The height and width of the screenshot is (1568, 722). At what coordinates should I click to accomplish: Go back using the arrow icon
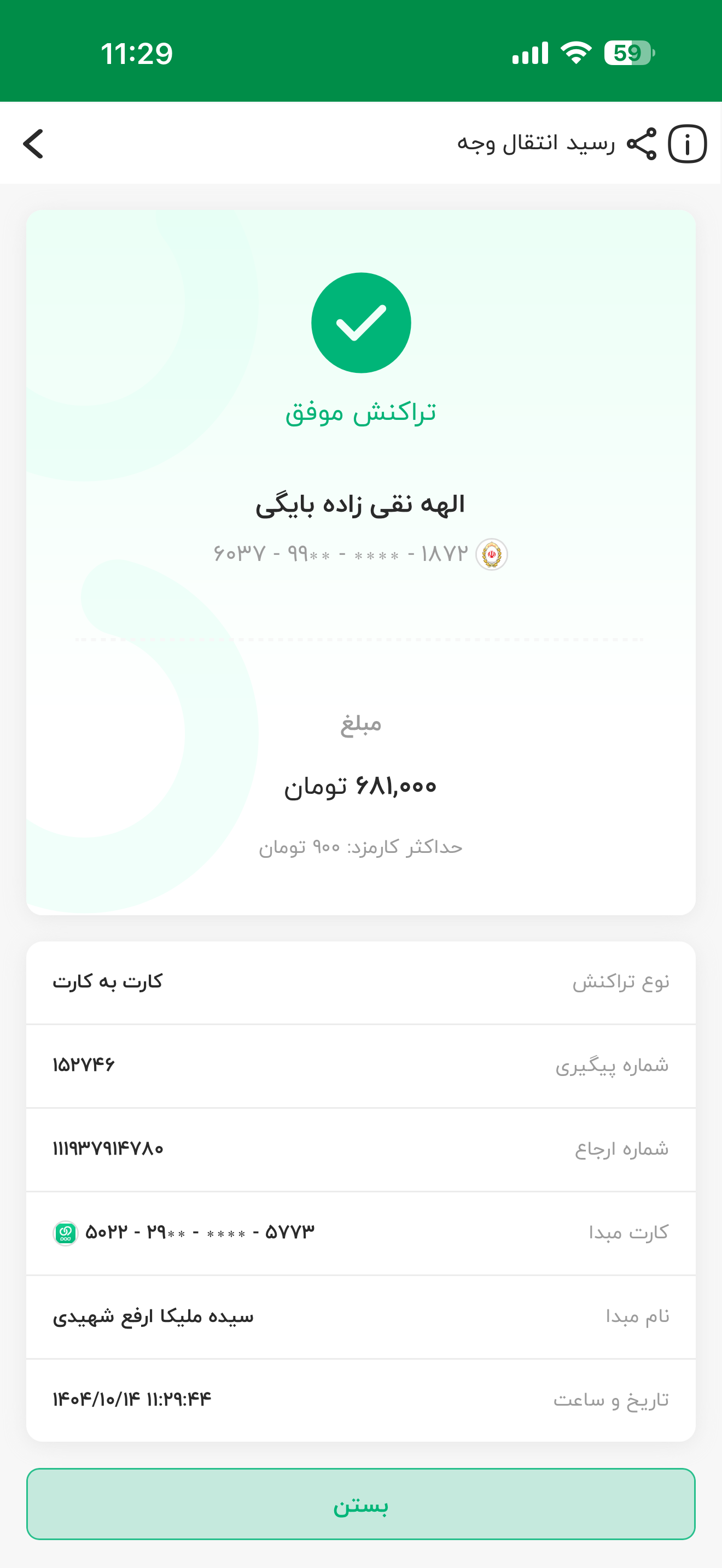point(33,144)
